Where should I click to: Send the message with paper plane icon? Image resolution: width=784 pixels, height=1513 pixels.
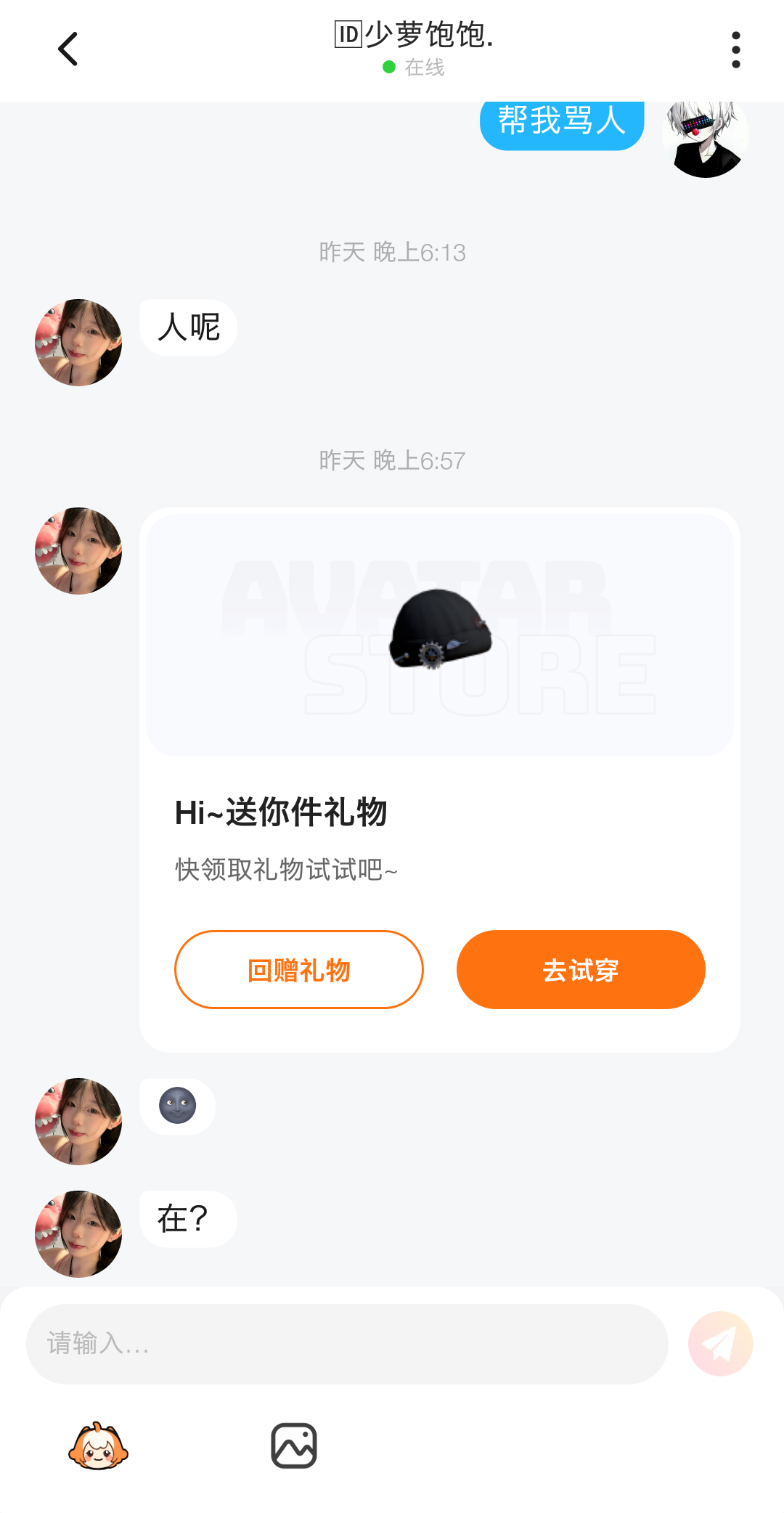(720, 1344)
